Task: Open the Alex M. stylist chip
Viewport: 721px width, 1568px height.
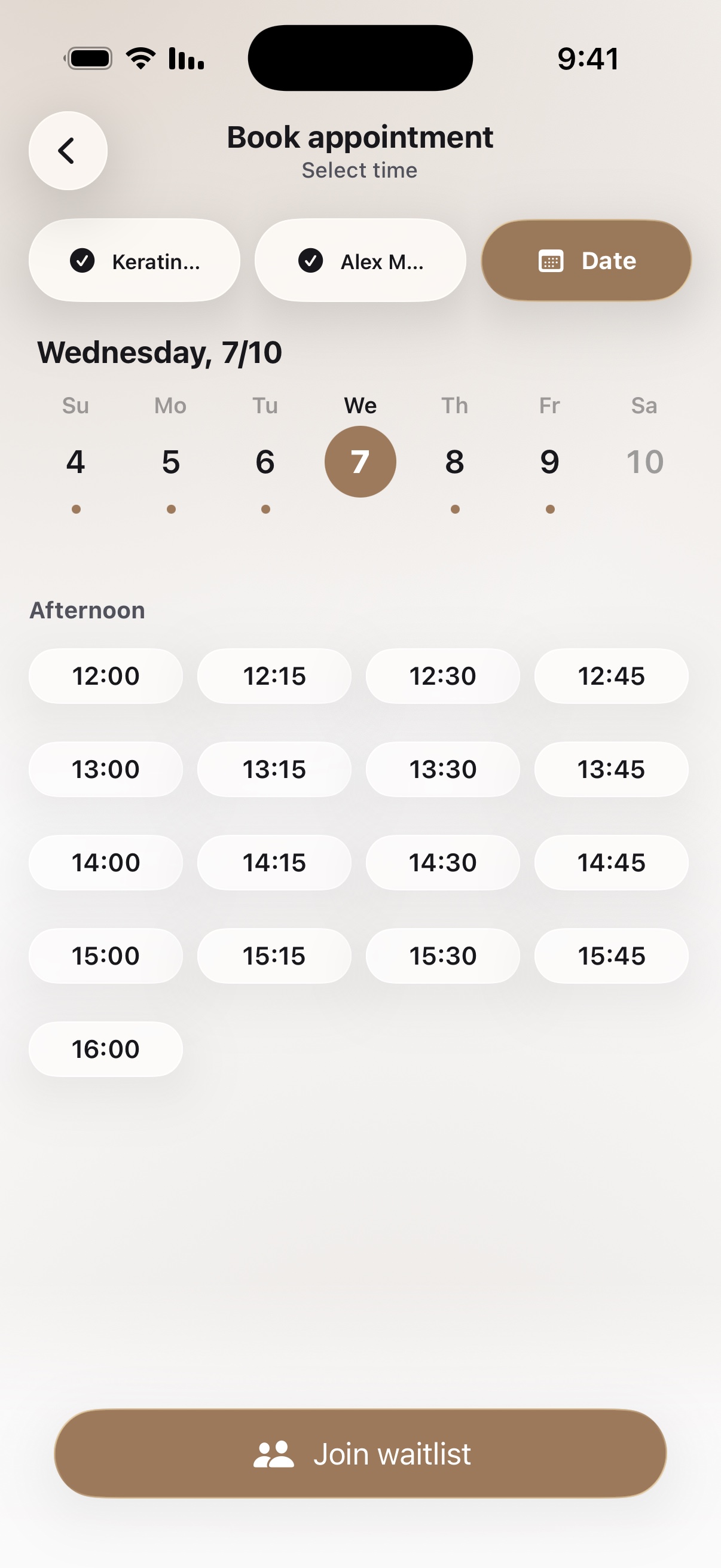Action: coord(360,261)
